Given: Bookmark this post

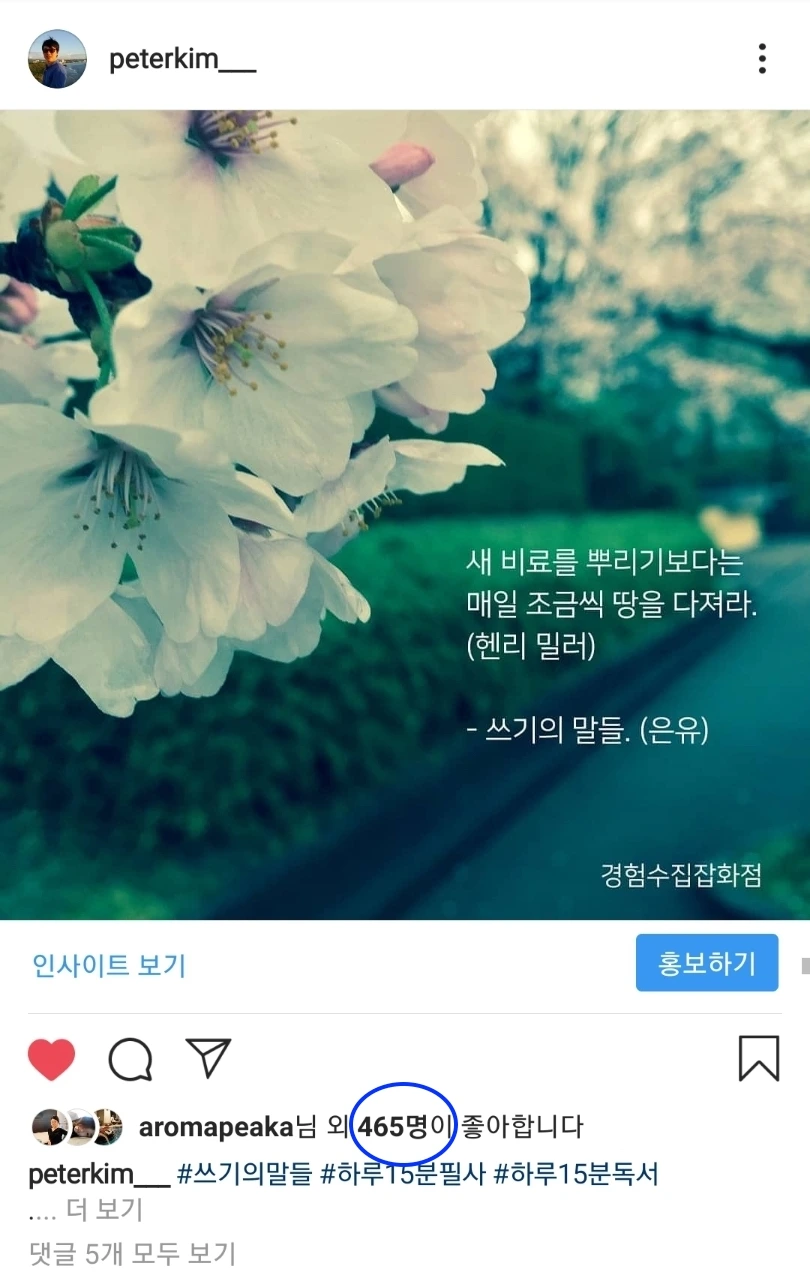Looking at the screenshot, I should pos(759,1059).
